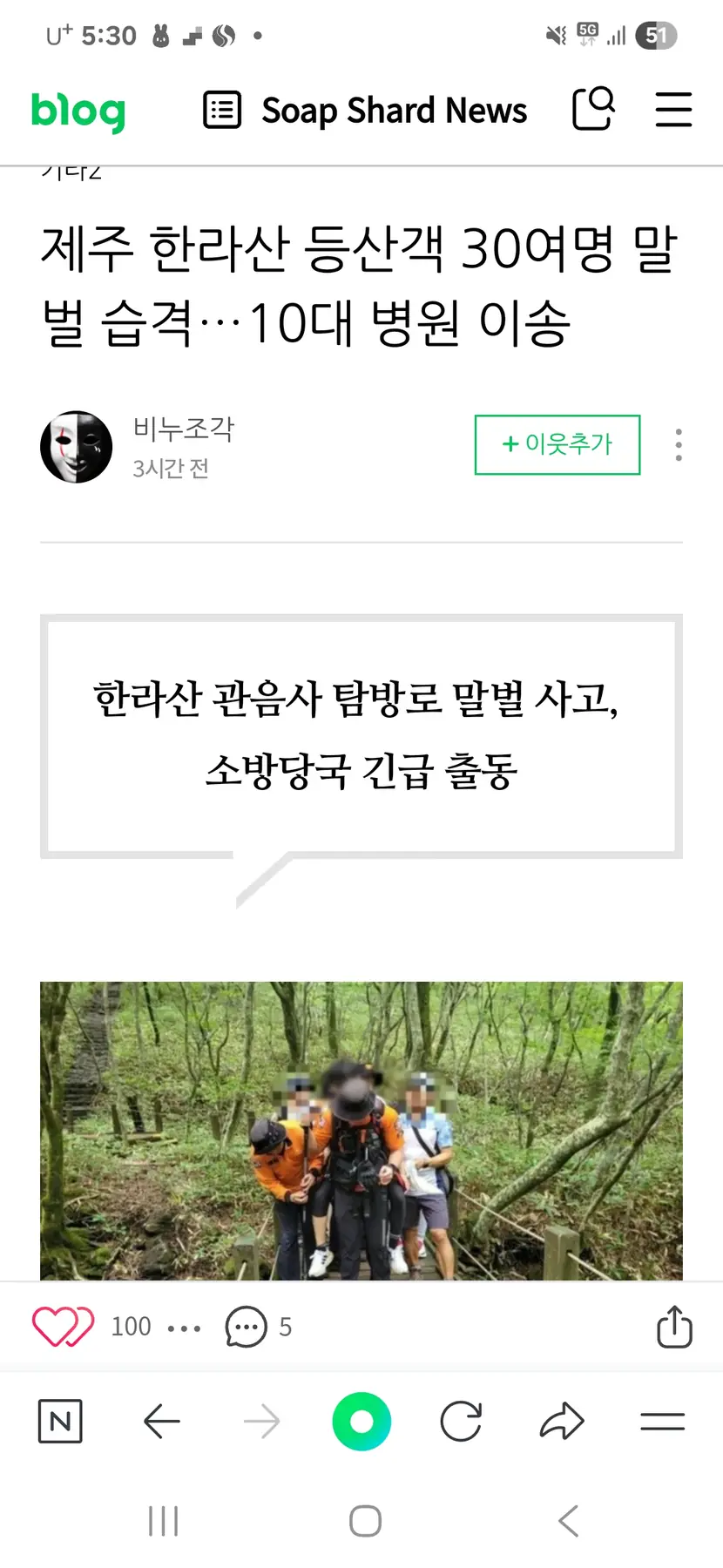Like this post with the heart

pos(62,1327)
